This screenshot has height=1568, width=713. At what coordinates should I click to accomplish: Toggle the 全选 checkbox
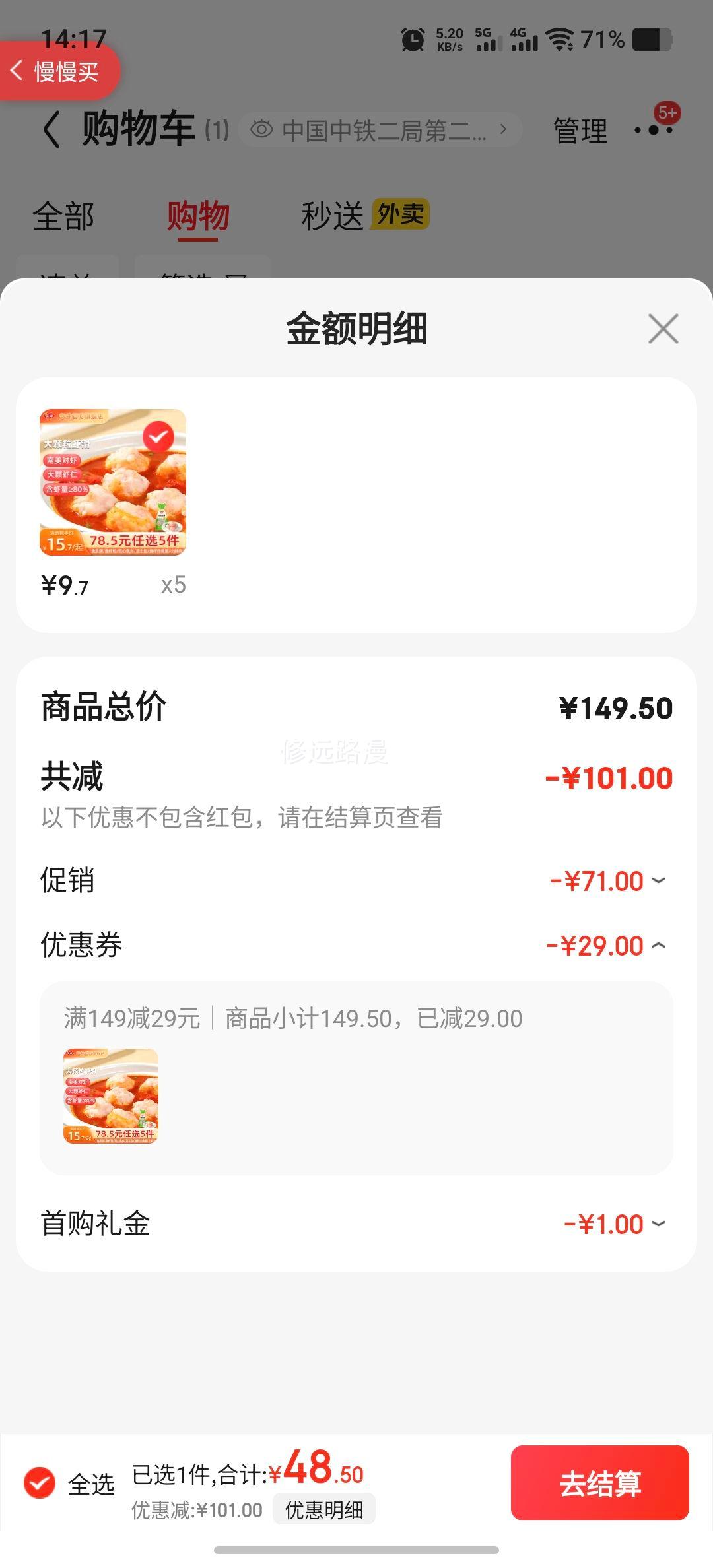tap(40, 1484)
